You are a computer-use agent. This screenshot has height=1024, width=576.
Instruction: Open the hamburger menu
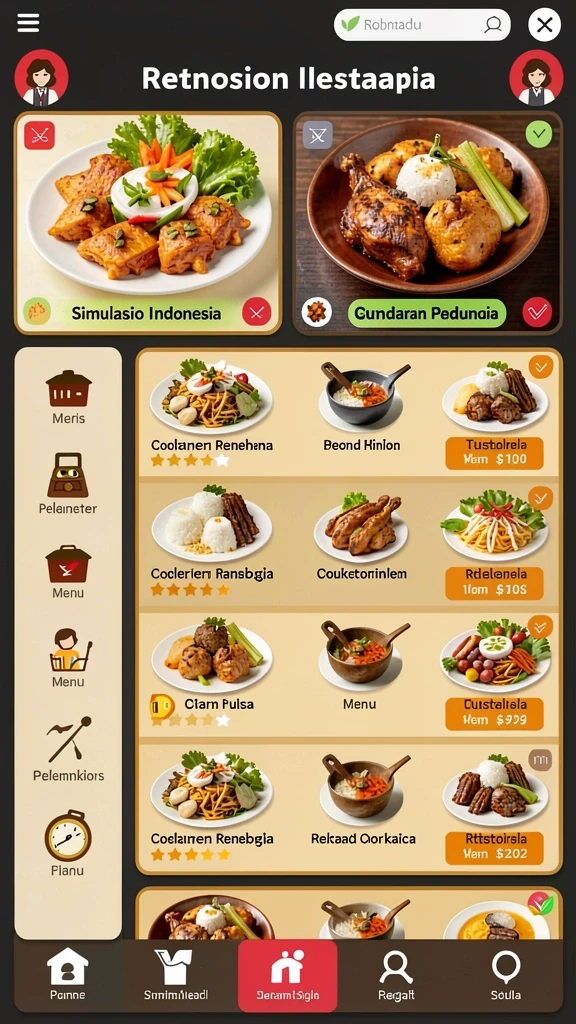tap(28, 23)
